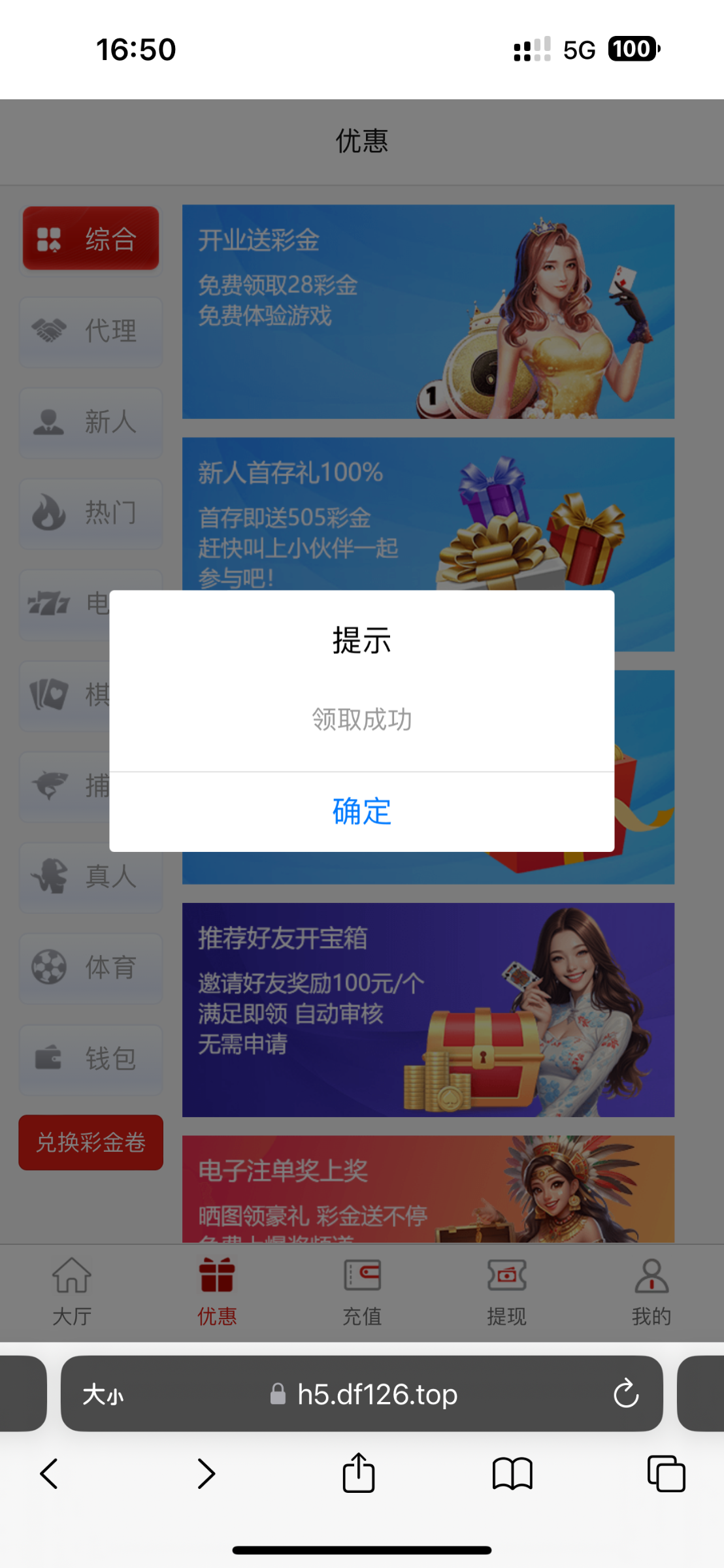Open the 新人 promotions category
The image size is (724, 1568).
click(x=91, y=422)
